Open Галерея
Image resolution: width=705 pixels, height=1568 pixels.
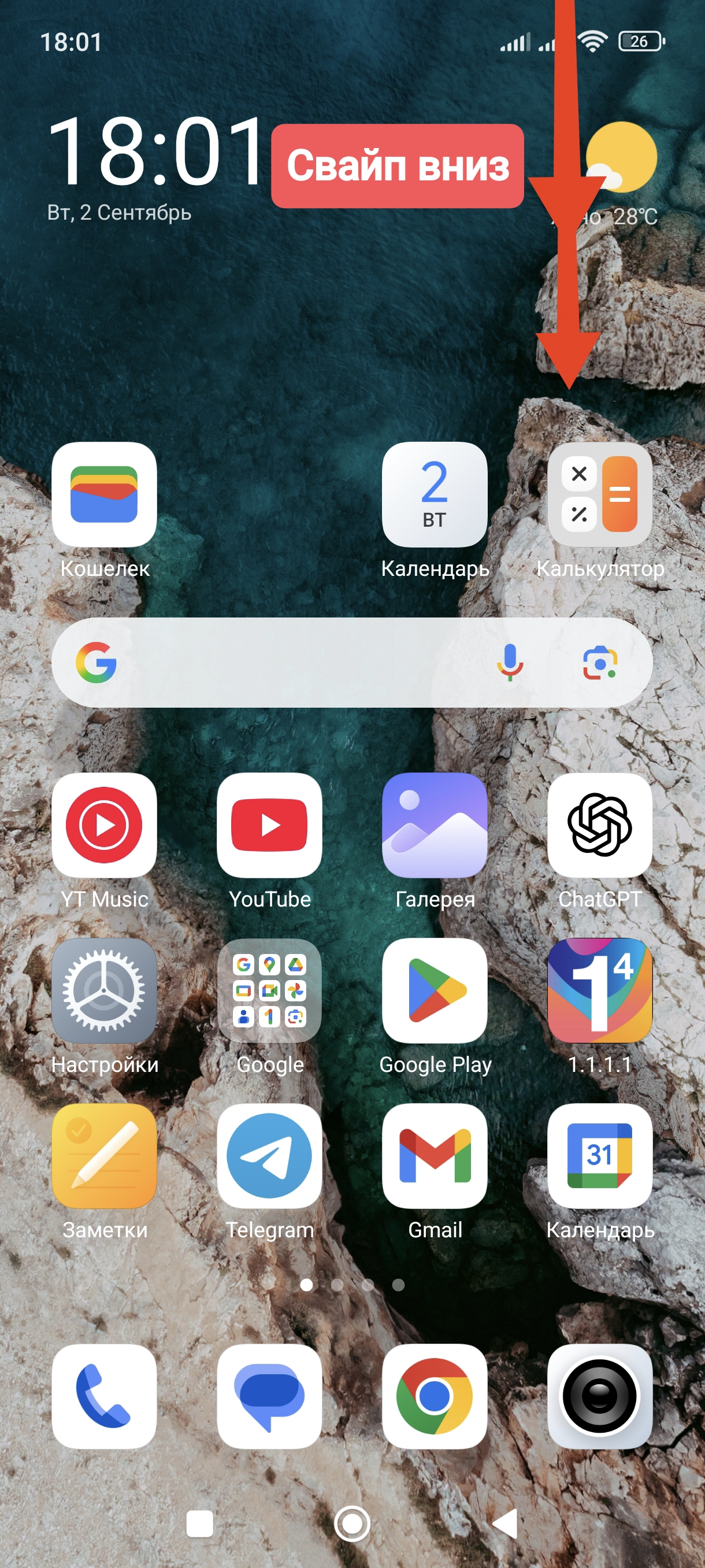pos(435,825)
